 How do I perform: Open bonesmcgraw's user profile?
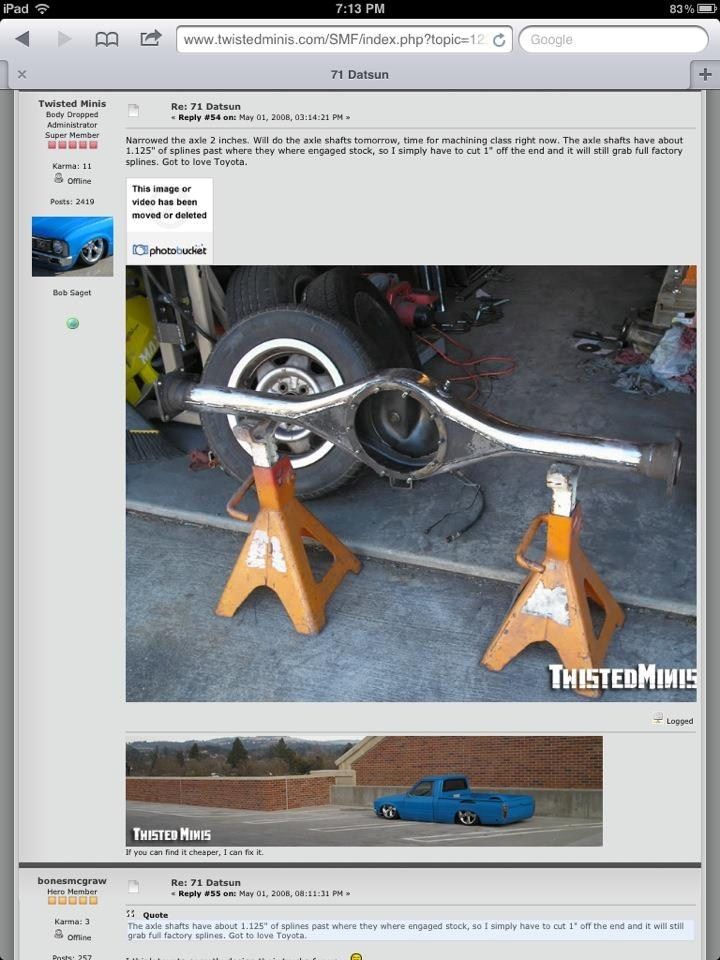coord(72,881)
